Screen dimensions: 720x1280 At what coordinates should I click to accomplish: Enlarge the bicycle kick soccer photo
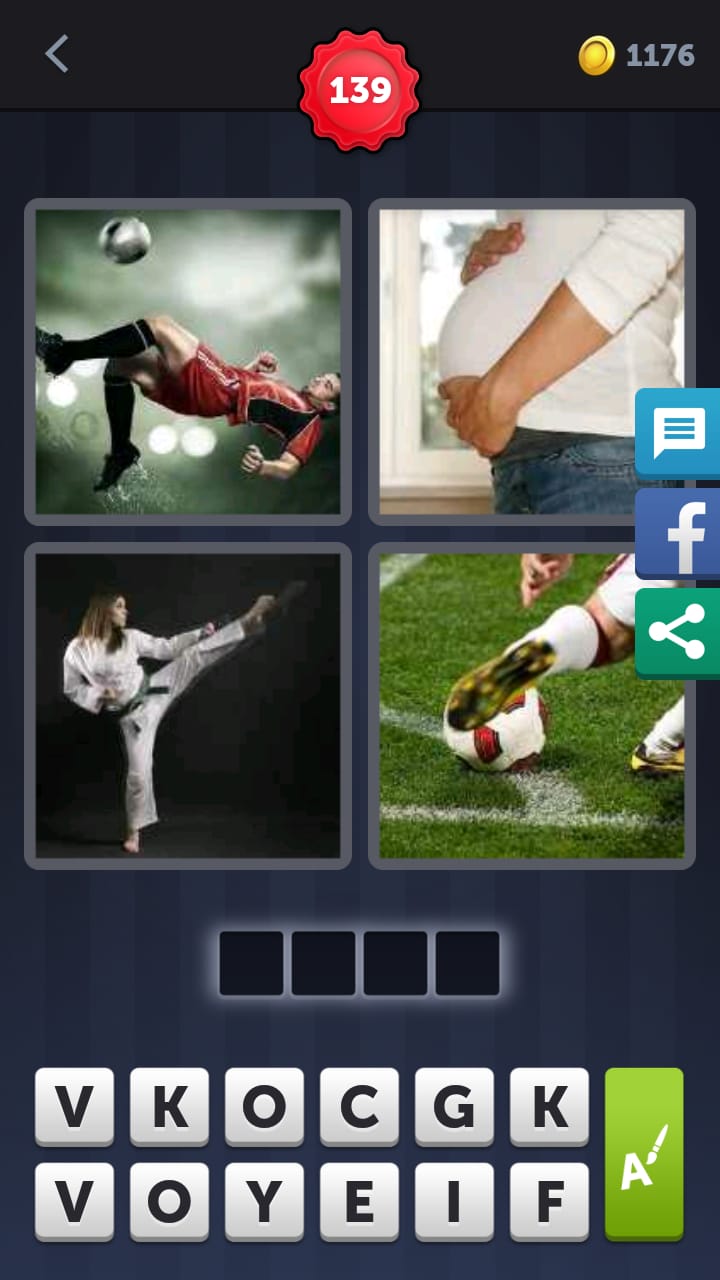188,361
